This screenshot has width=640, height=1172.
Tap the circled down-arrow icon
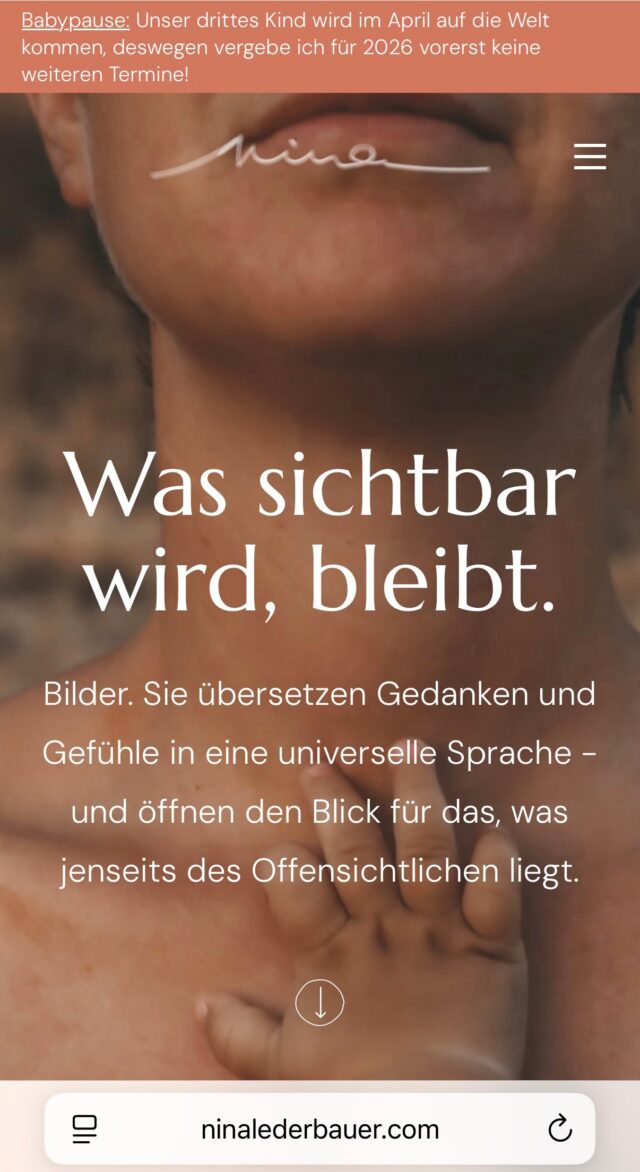[x=320, y=1002]
